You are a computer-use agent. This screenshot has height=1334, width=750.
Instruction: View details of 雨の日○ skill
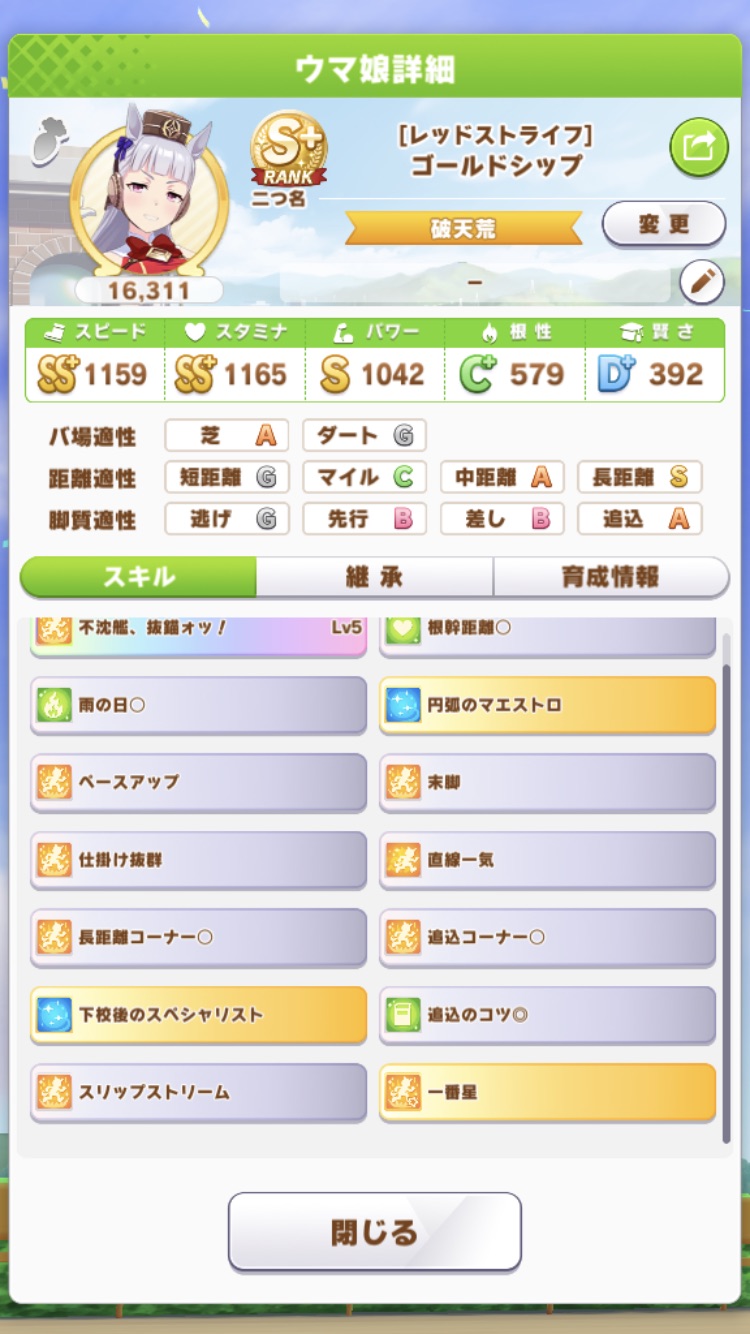coord(198,705)
